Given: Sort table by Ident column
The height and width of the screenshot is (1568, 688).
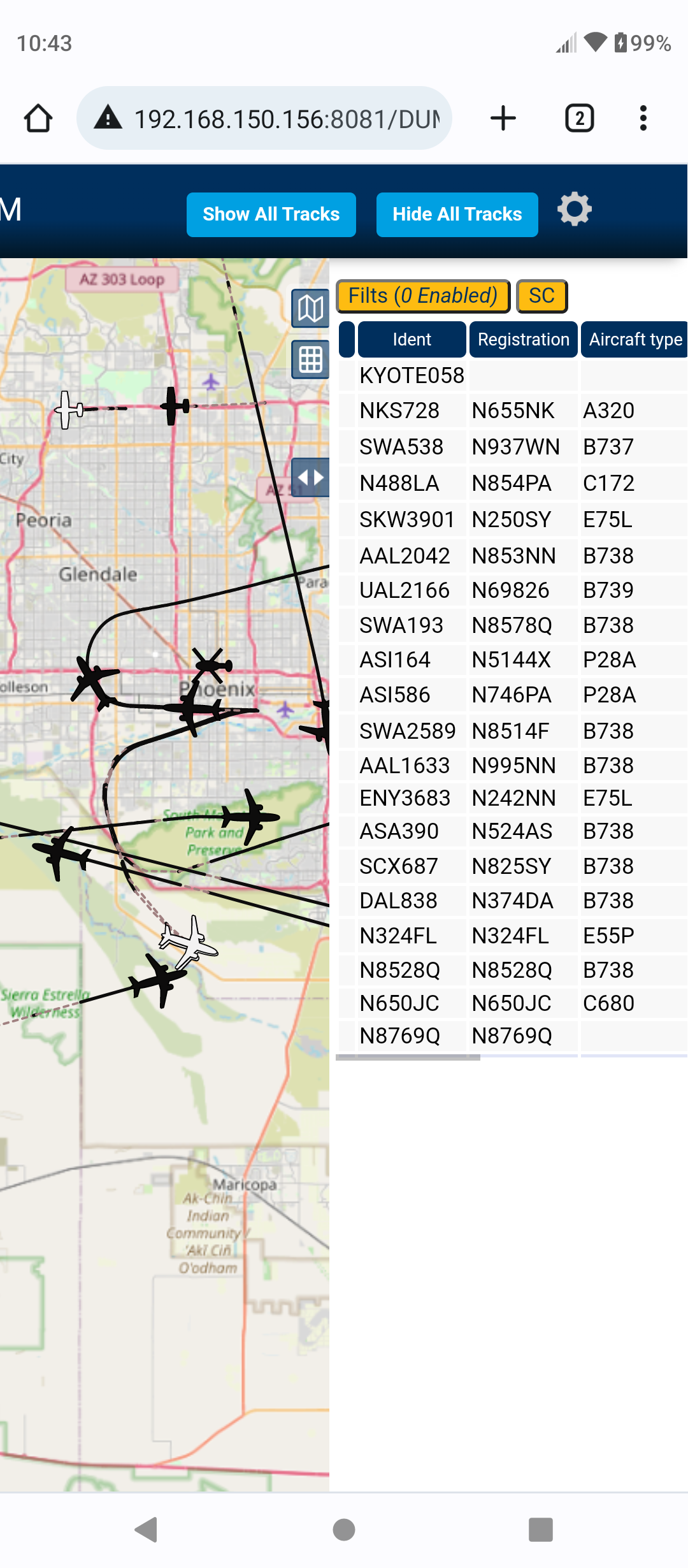Looking at the screenshot, I should [412, 339].
